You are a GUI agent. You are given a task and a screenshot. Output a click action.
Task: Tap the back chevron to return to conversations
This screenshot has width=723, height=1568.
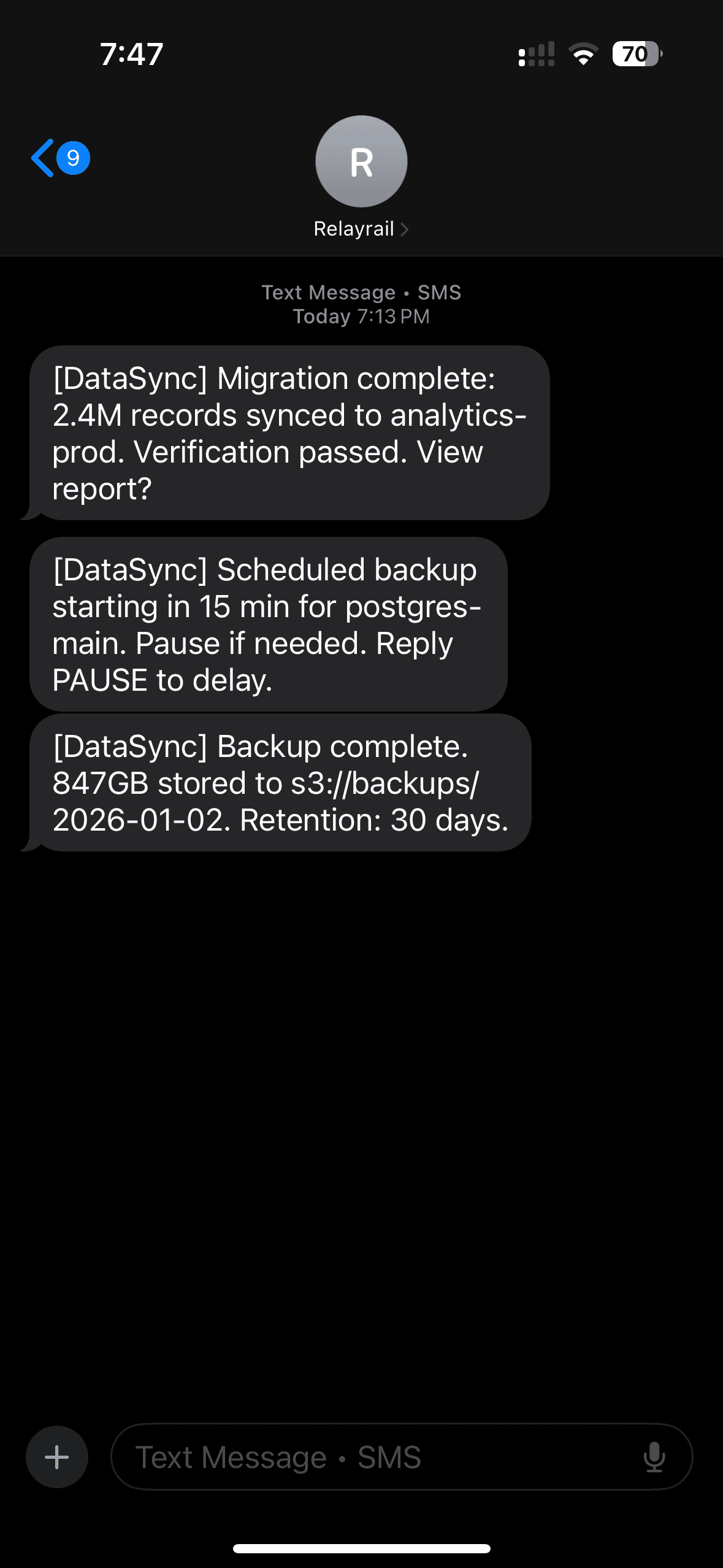pos(41,158)
